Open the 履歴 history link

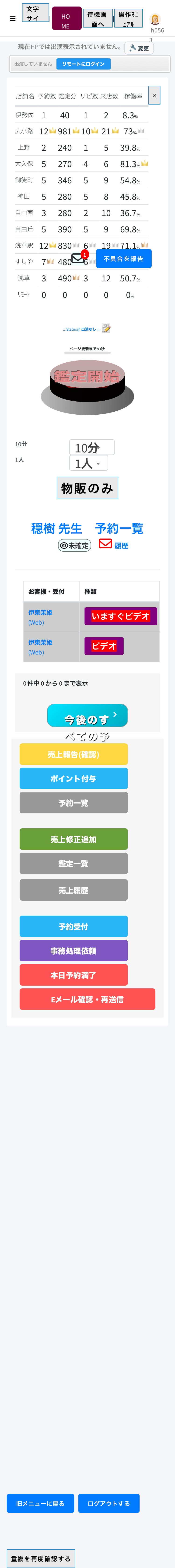click(x=121, y=545)
